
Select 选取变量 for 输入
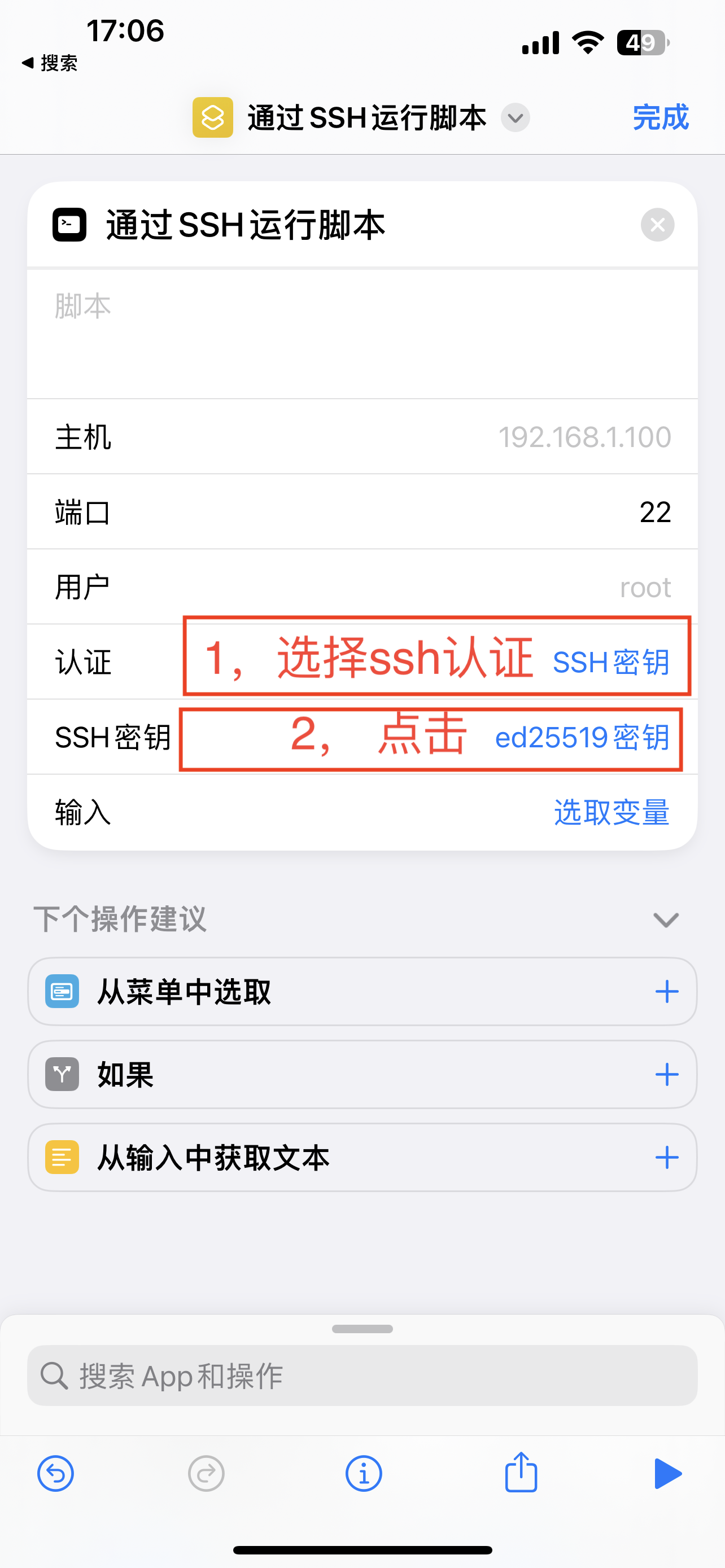(x=611, y=813)
